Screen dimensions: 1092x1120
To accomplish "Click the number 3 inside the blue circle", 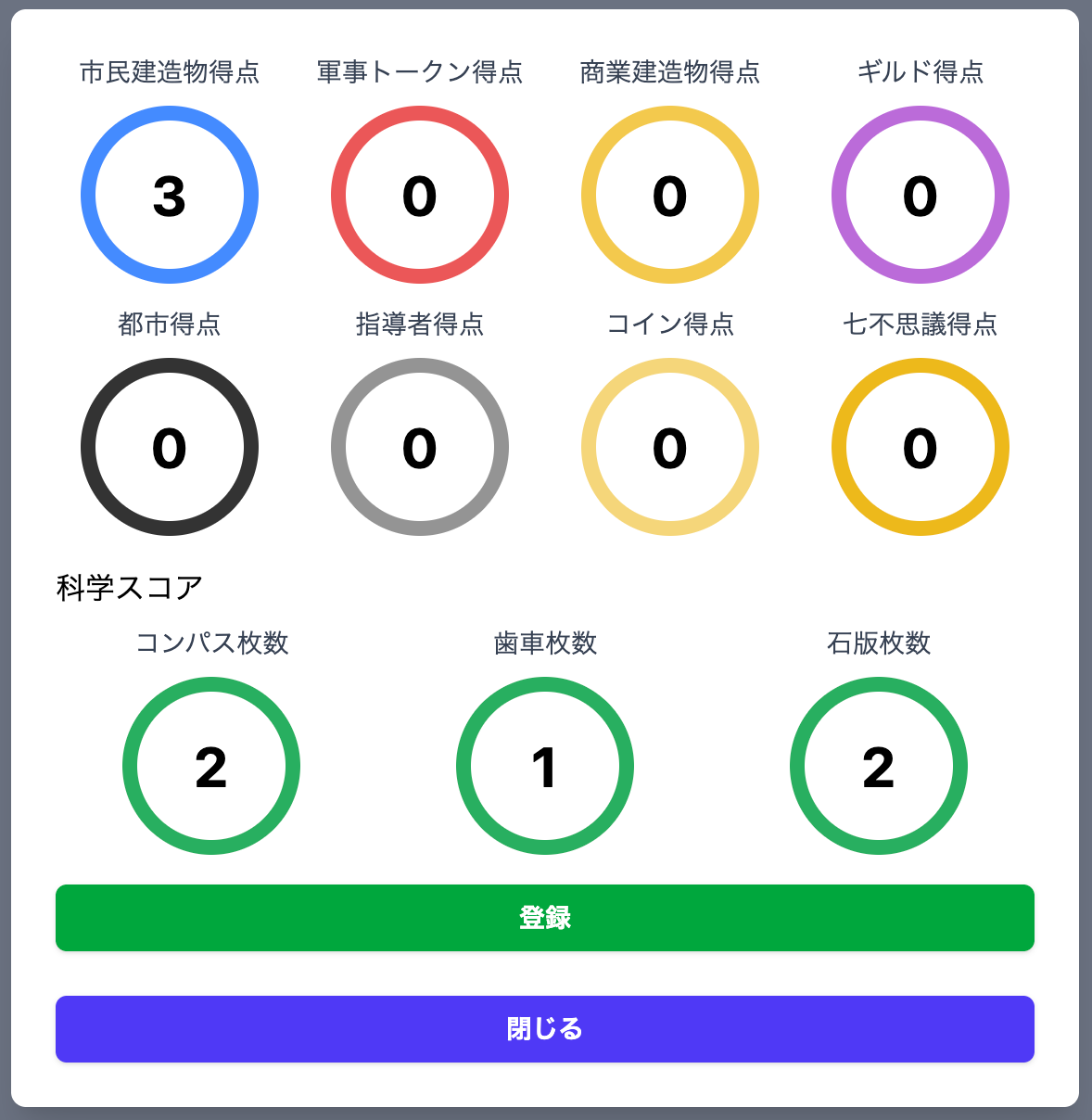I will tap(170, 195).
